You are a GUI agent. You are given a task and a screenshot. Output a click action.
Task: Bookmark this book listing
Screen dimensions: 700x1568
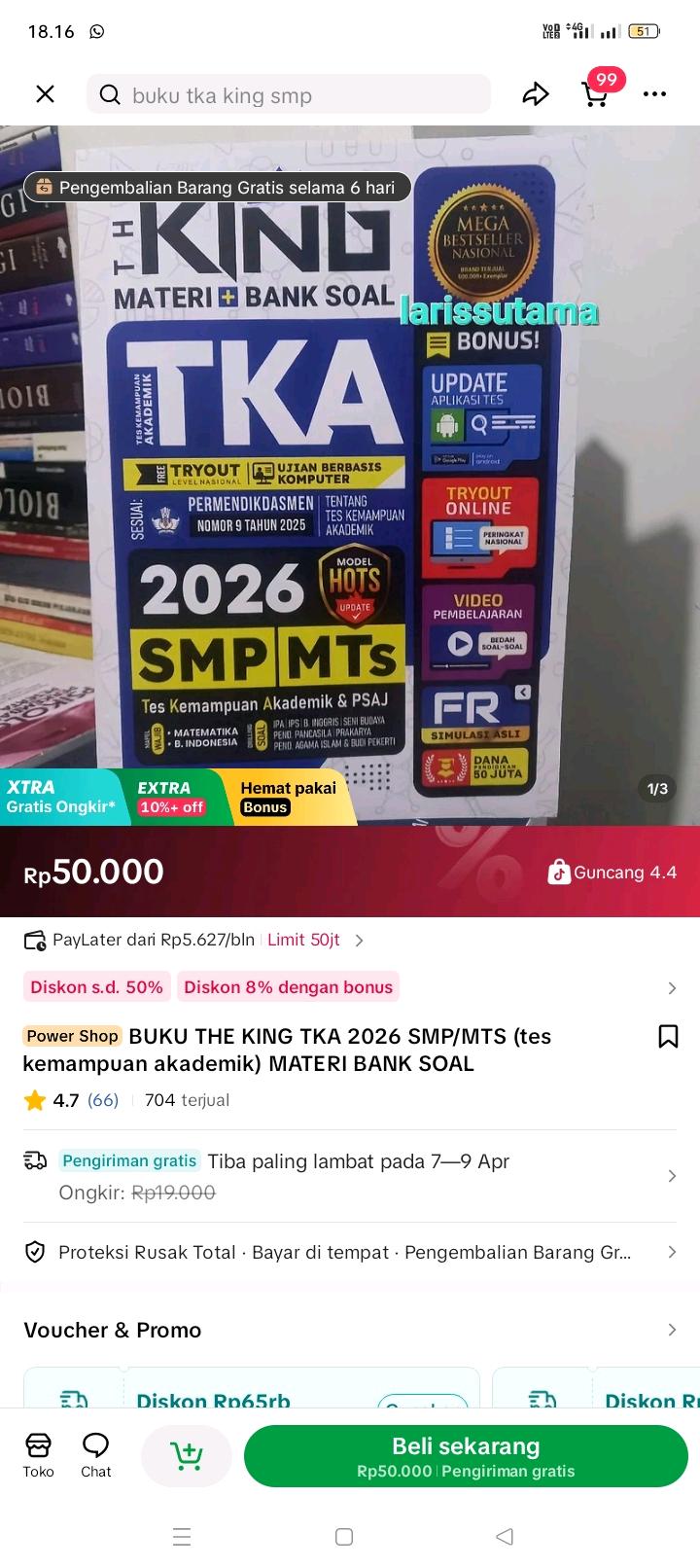pos(668,1037)
